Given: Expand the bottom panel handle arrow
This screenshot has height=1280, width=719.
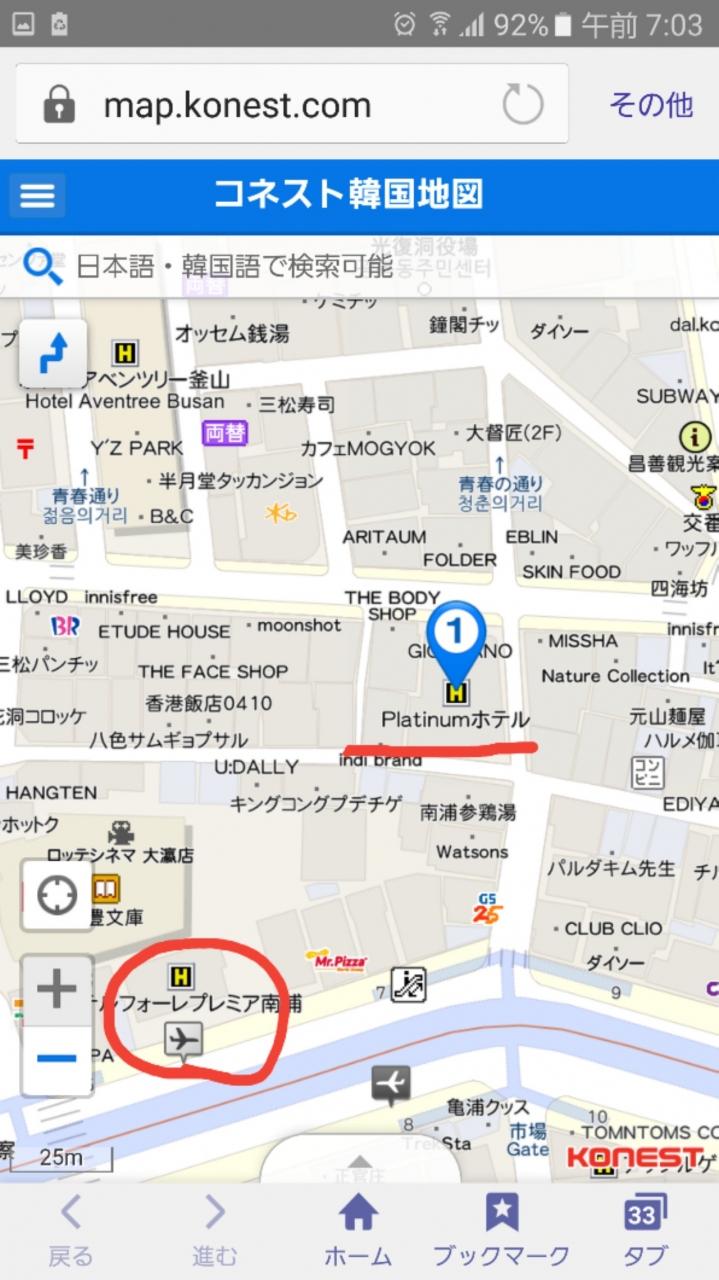Looking at the screenshot, I should [x=360, y=1162].
